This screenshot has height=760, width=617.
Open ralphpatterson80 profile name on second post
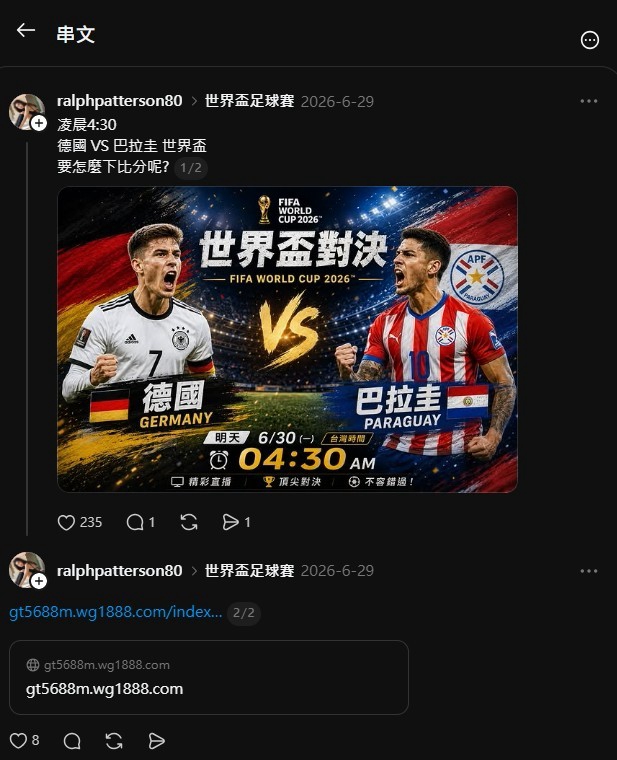120,570
